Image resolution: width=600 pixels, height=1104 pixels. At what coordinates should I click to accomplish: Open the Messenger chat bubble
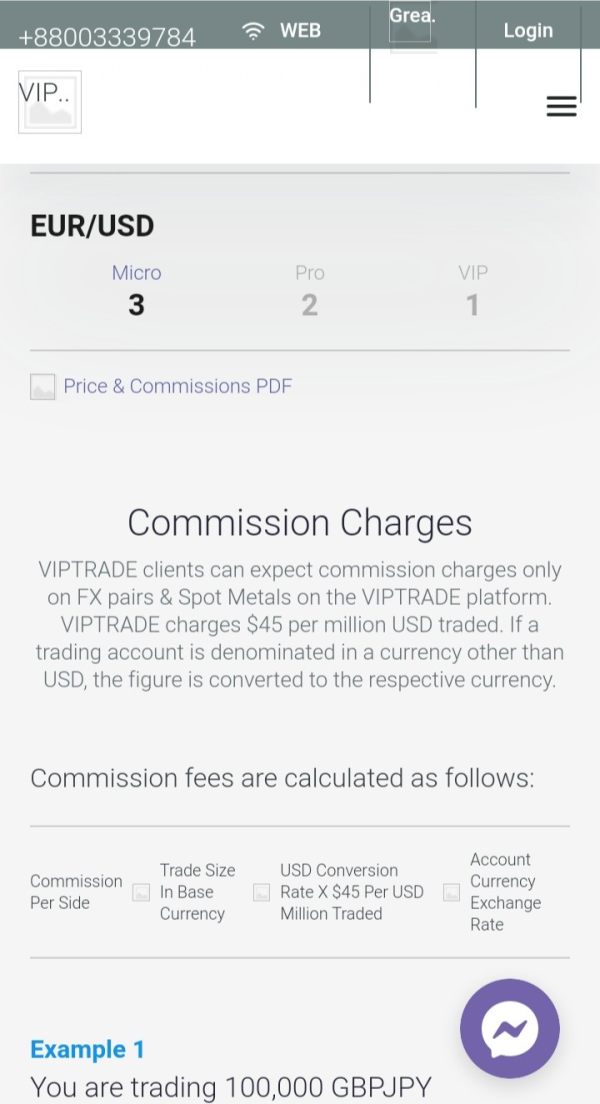click(x=510, y=1028)
